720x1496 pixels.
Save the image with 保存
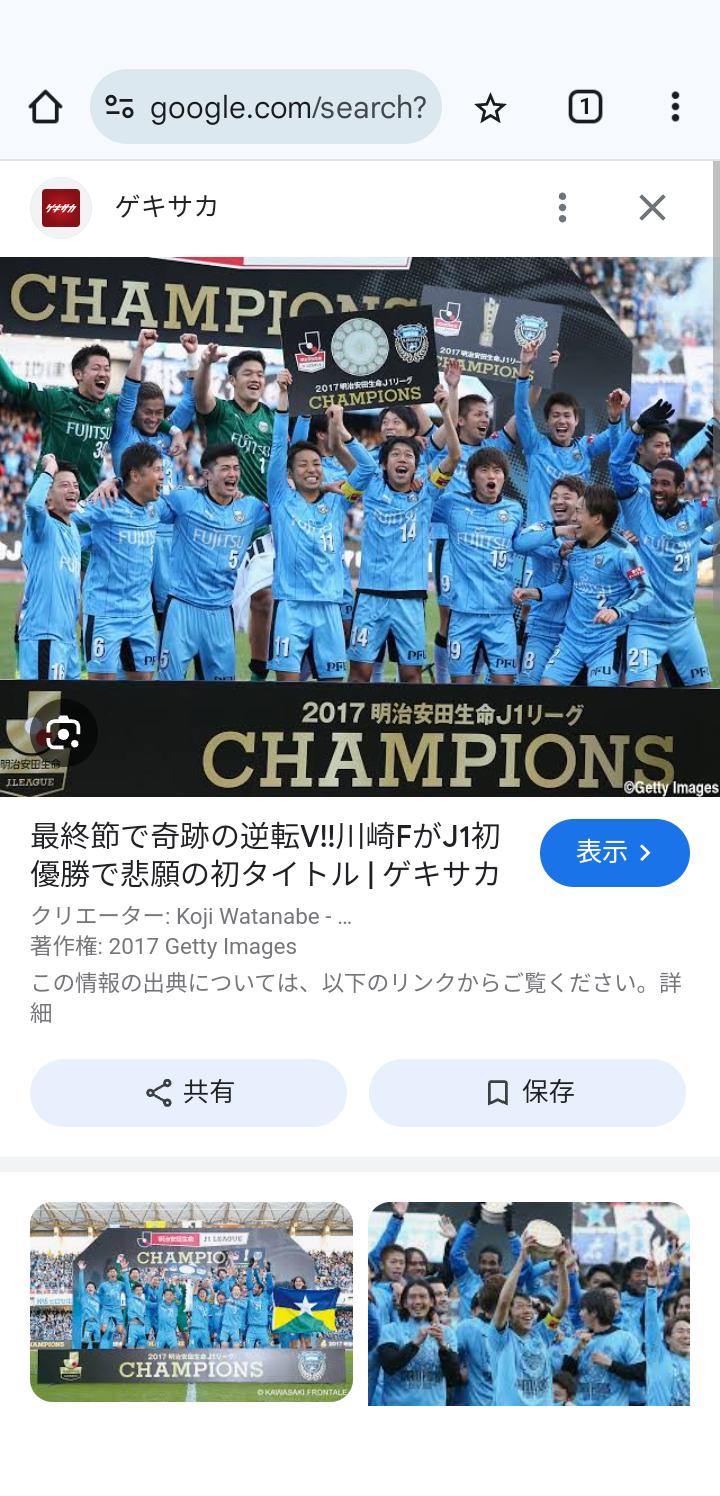(x=527, y=1093)
